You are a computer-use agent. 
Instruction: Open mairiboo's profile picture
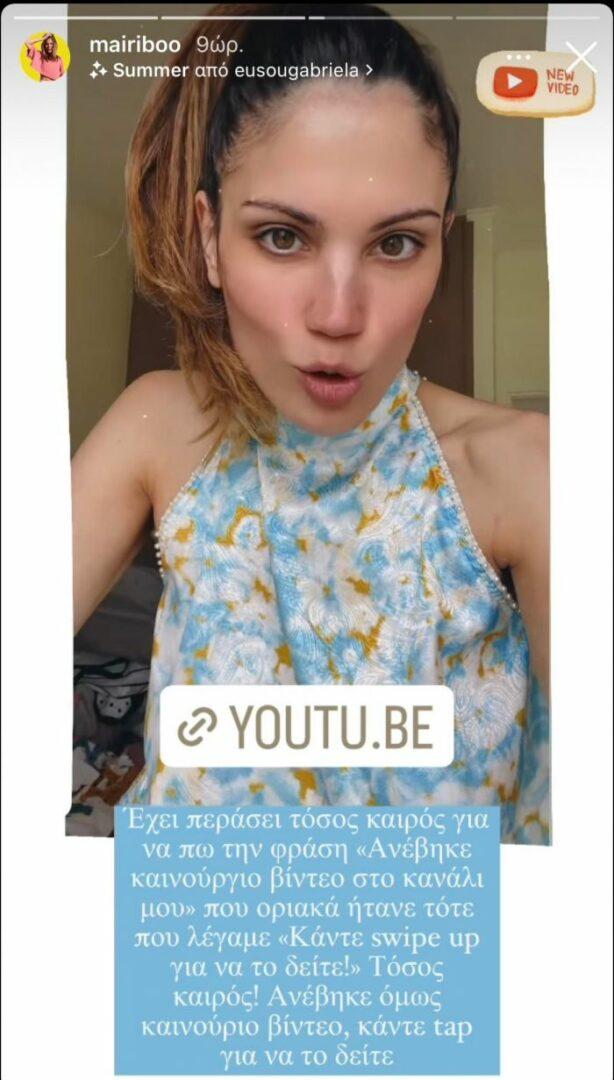[x=45, y=57]
